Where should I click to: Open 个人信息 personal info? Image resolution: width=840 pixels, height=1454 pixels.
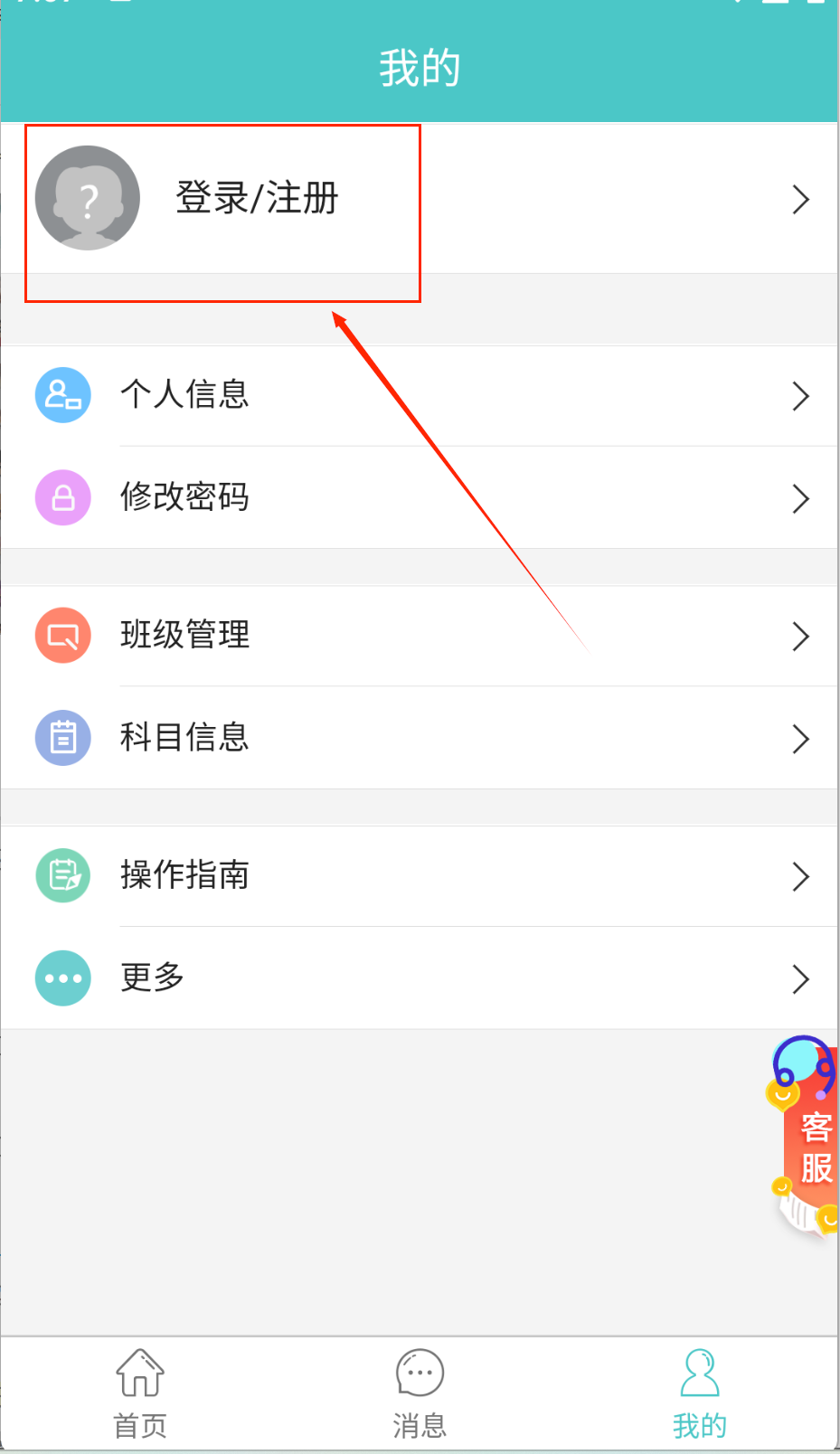pos(184,395)
